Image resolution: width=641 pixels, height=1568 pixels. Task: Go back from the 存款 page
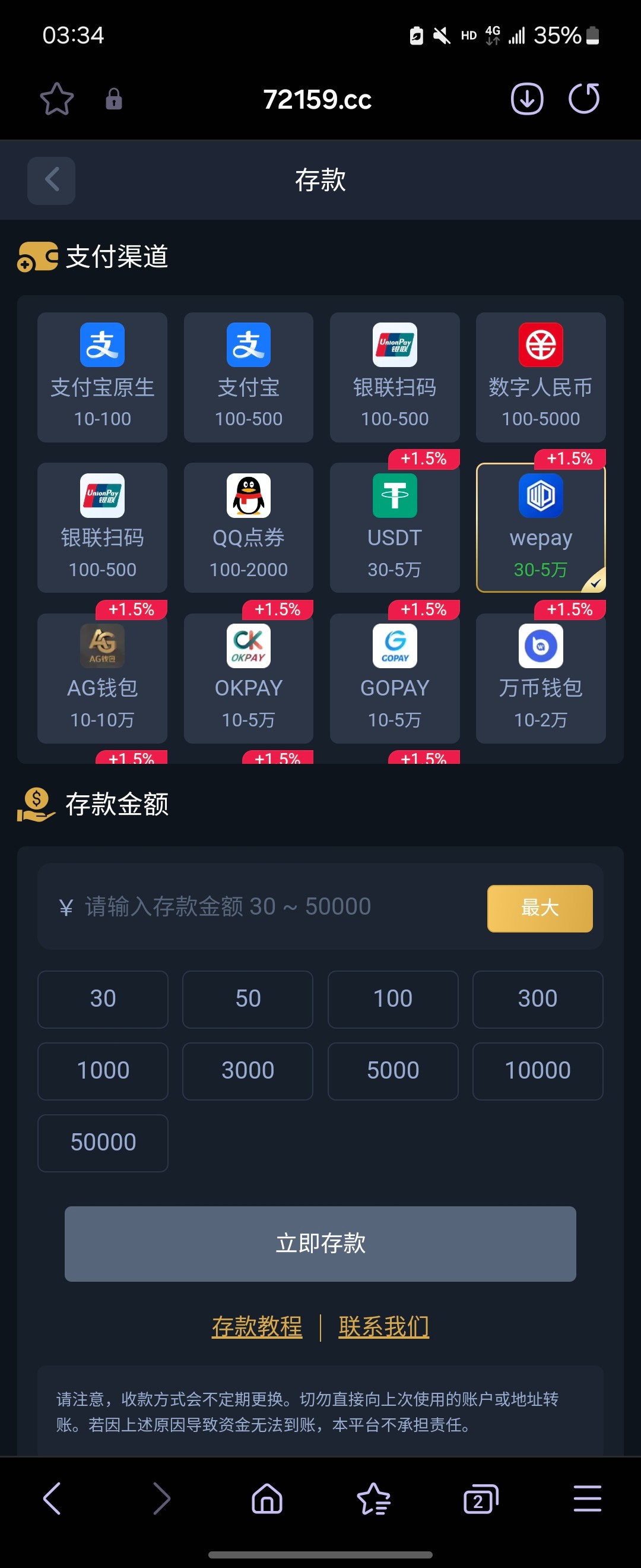coord(51,180)
